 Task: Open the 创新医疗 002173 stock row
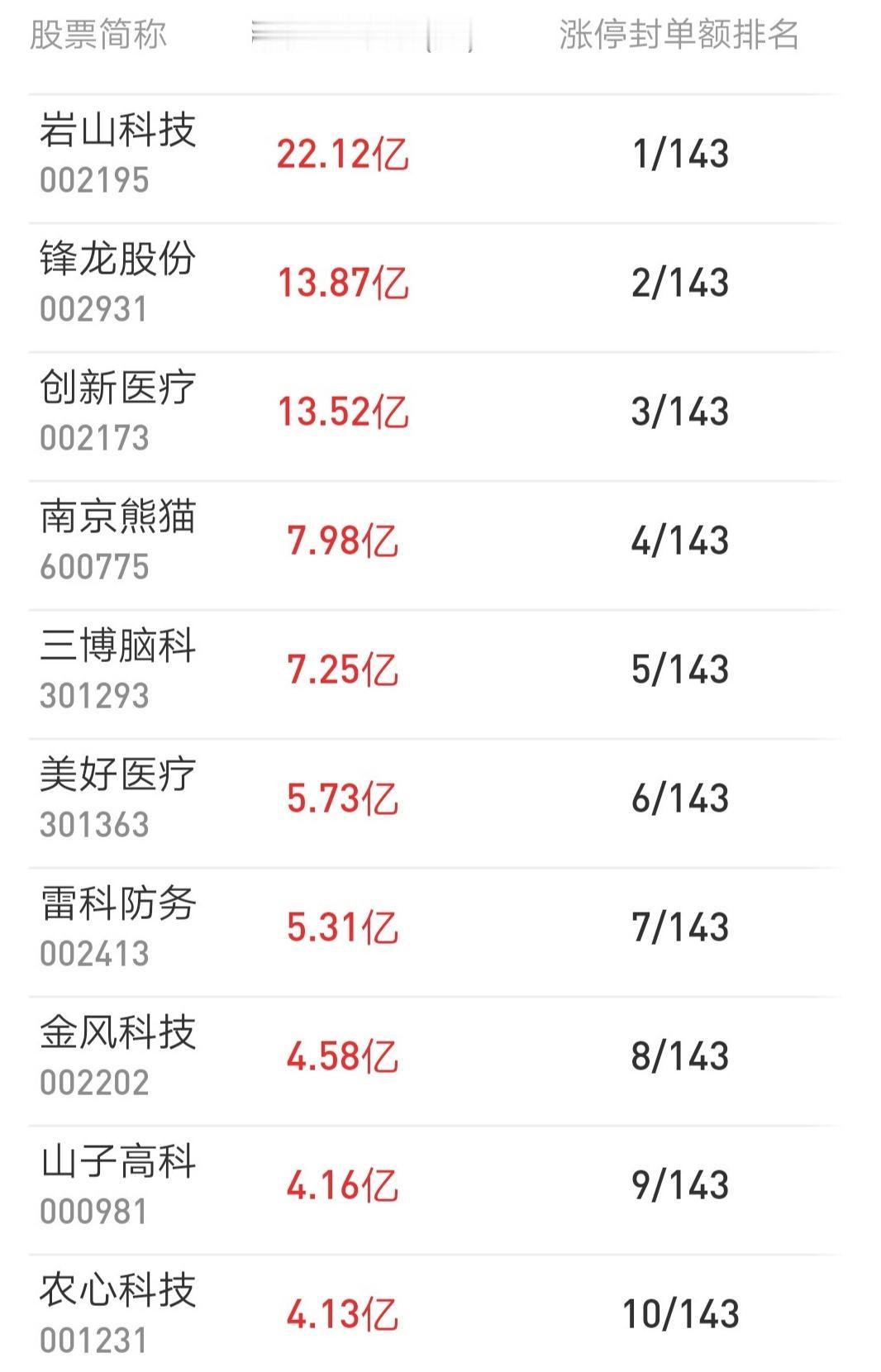[435, 416]
